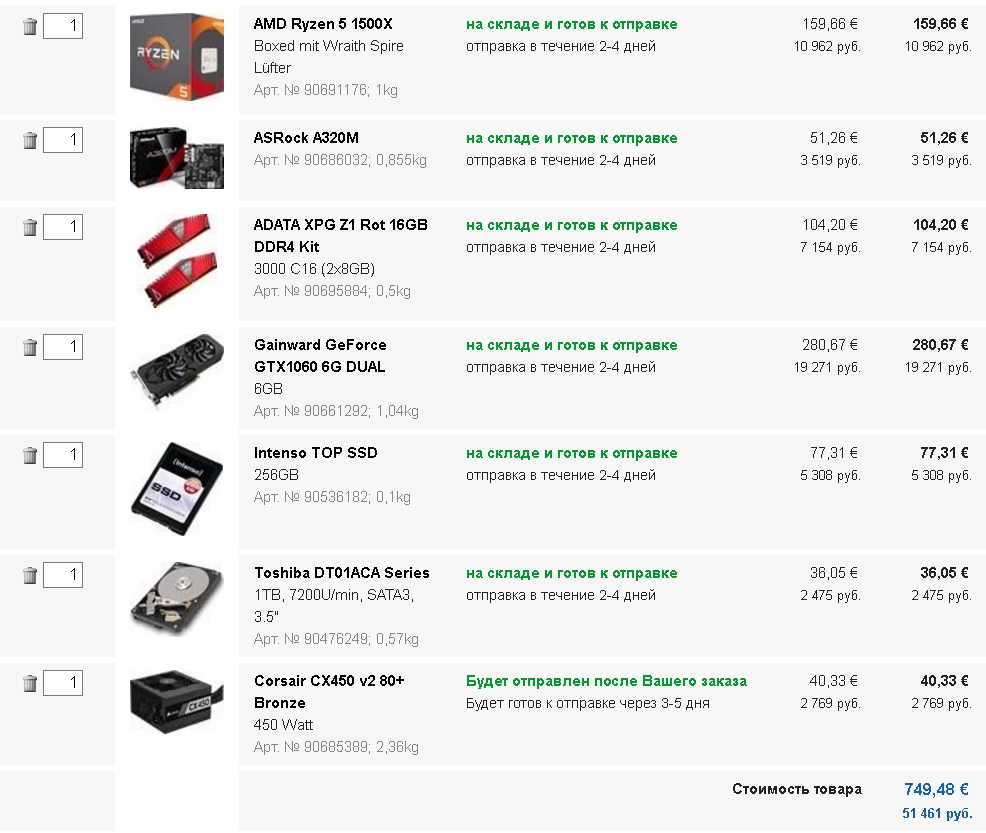Screen dimensions: 986x833
Task: Remove Gainward GeForce GTX1060 from the cart
Action: coord(30,348)
